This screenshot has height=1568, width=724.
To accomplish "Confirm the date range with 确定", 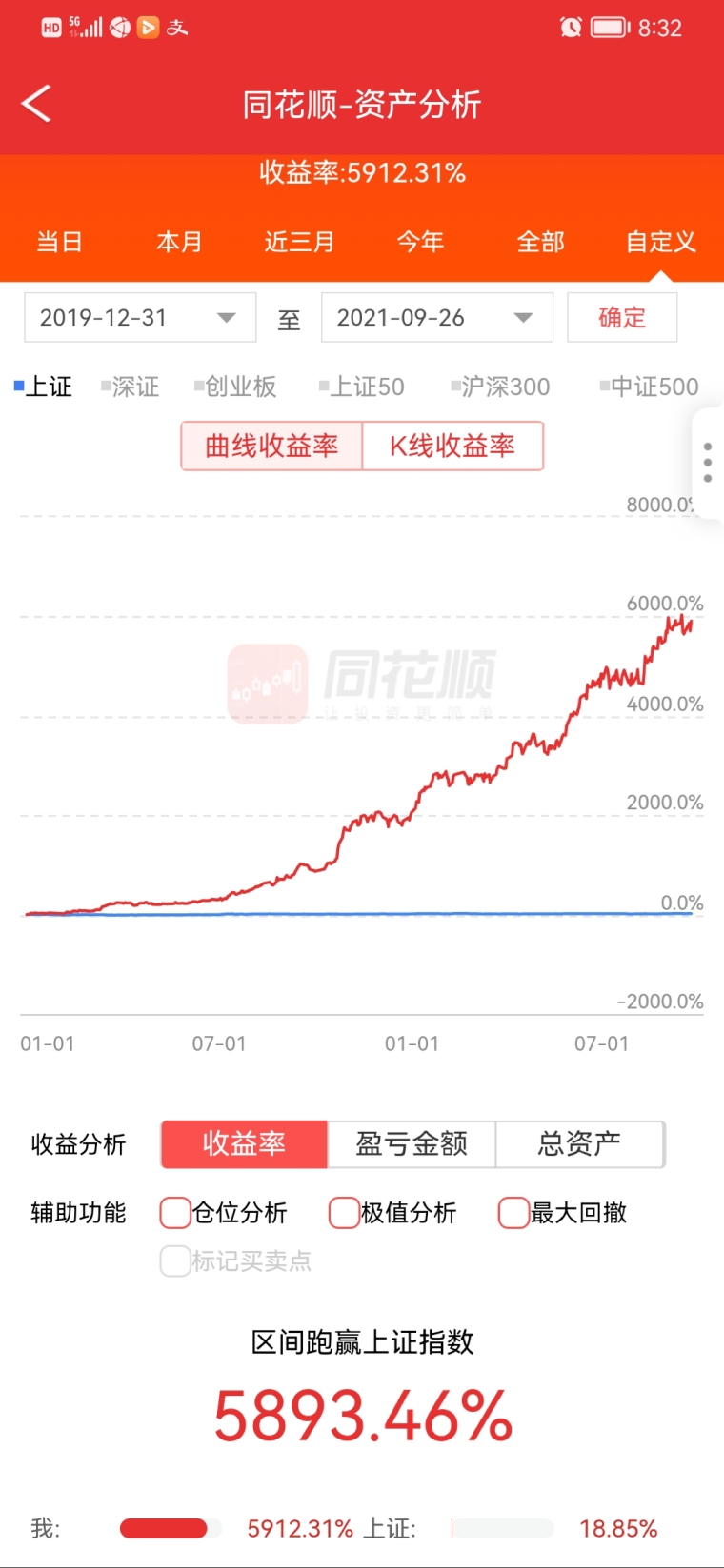I will [x=622, y=317].
